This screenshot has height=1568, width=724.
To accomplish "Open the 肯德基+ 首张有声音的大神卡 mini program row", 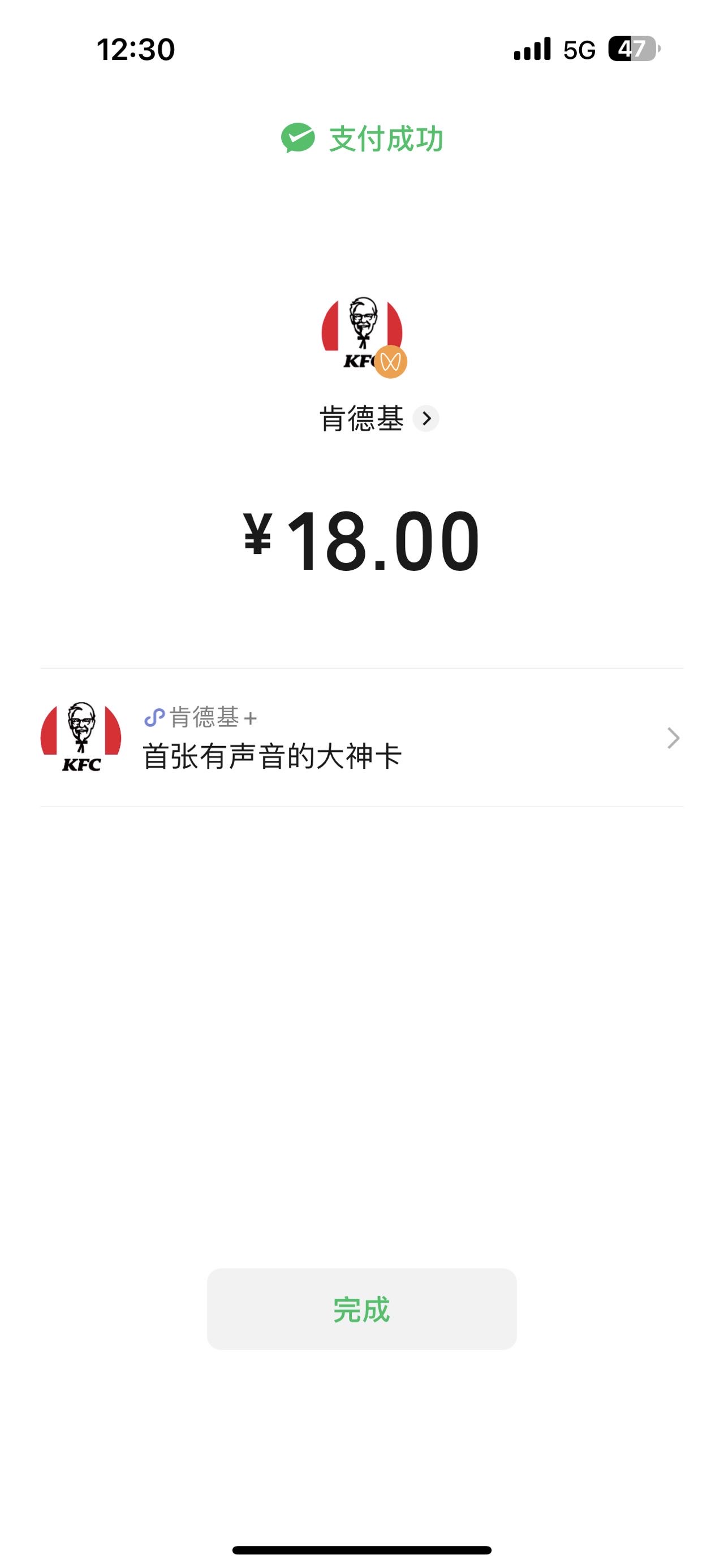I will coord(361,738).
